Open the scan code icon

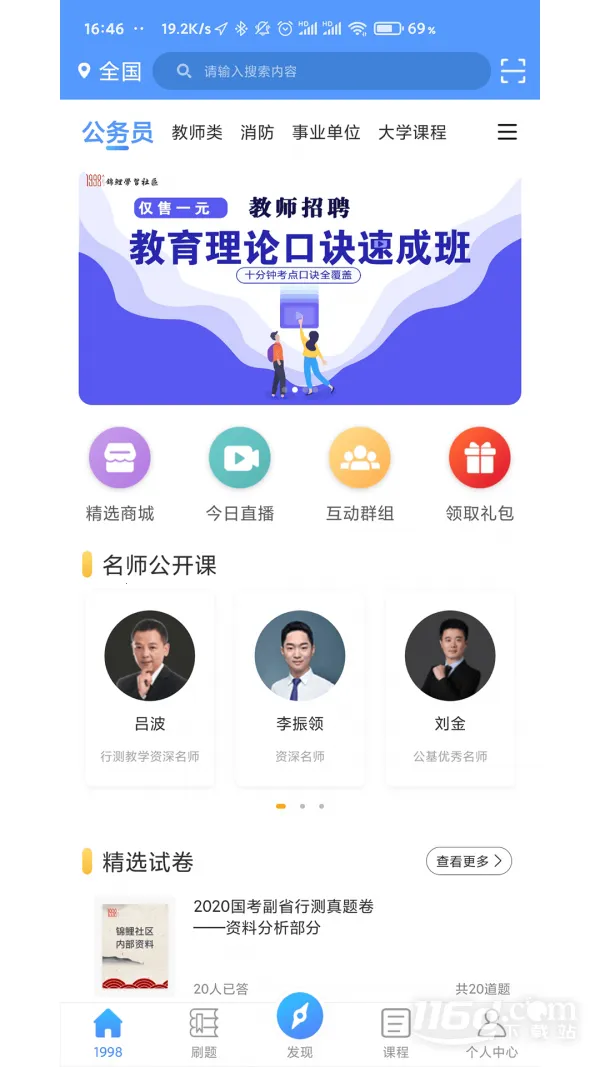[512, 71]
